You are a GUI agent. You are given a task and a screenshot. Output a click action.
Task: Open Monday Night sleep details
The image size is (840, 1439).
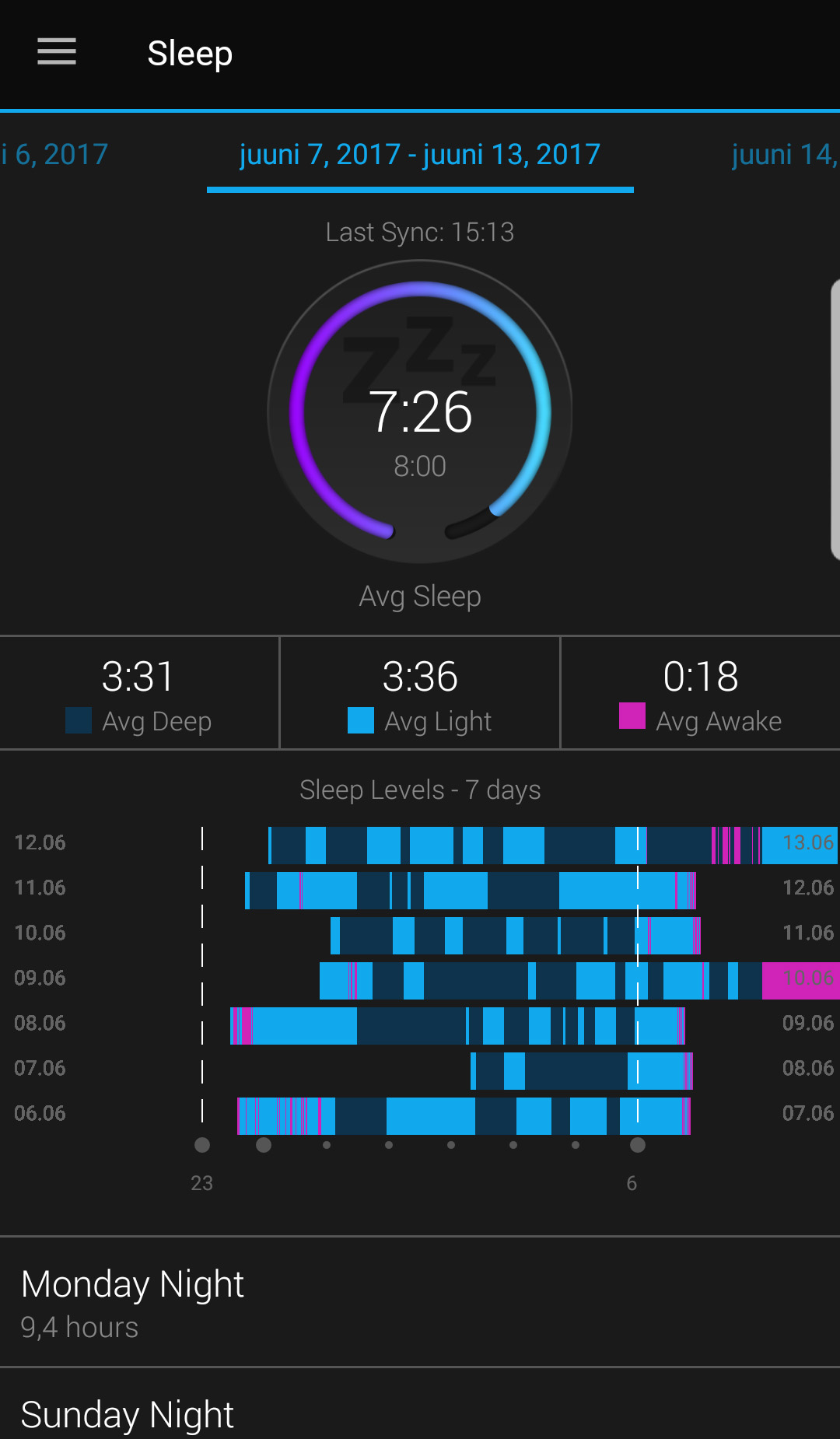[420, 1302]
